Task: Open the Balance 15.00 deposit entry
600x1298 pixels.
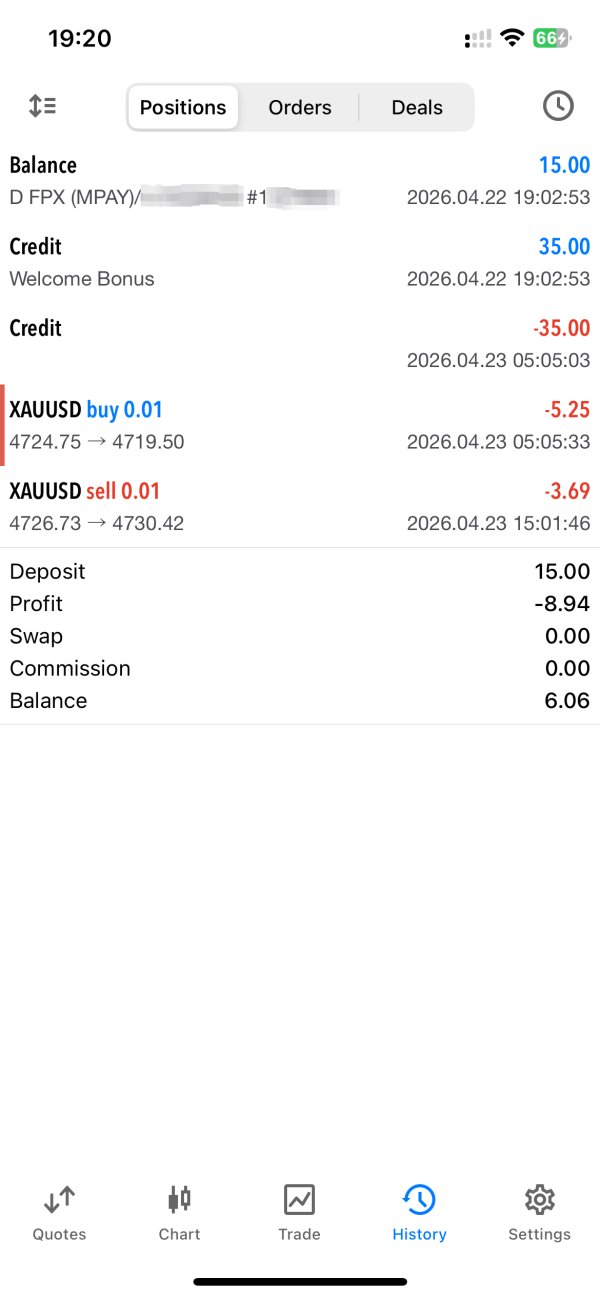Action: click(x=300, y=181)
